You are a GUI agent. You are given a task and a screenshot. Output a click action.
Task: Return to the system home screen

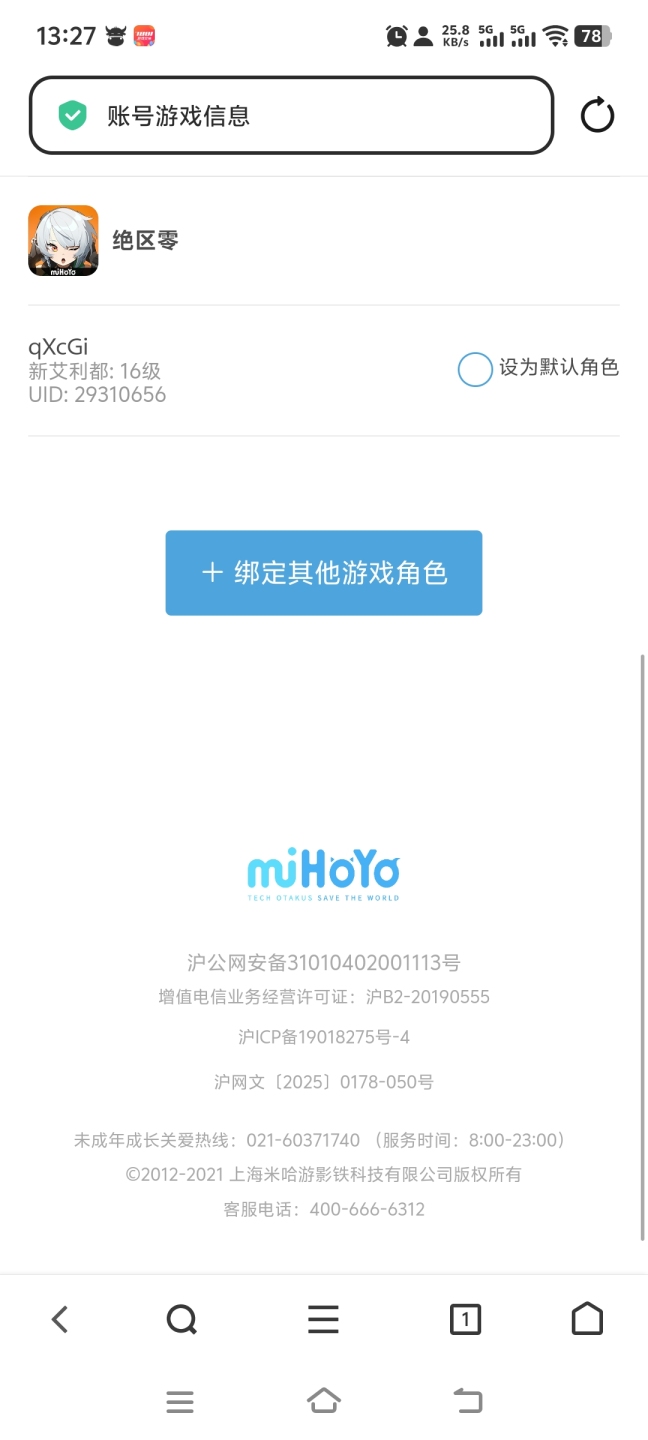point(324,1402)
